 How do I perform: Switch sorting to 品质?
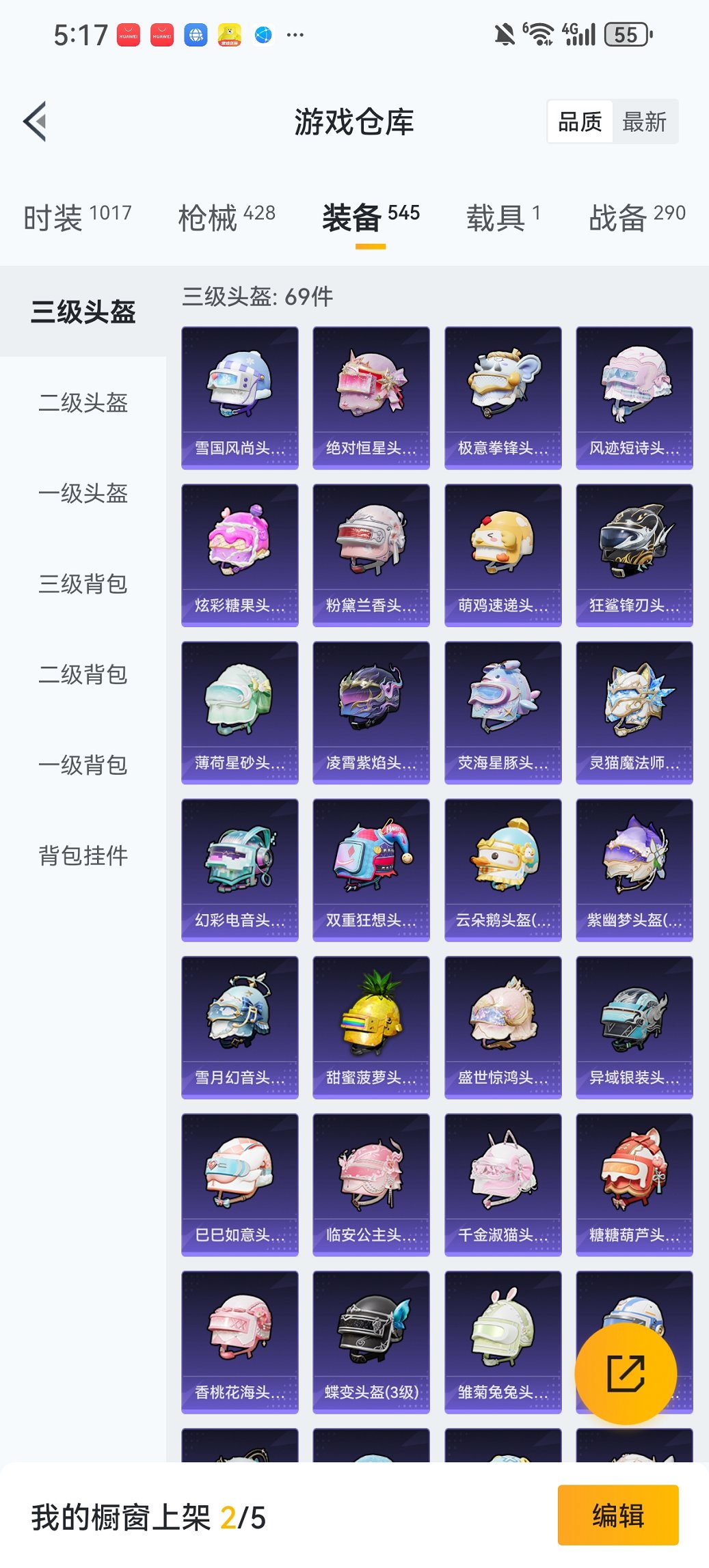[x=582, y=122]
